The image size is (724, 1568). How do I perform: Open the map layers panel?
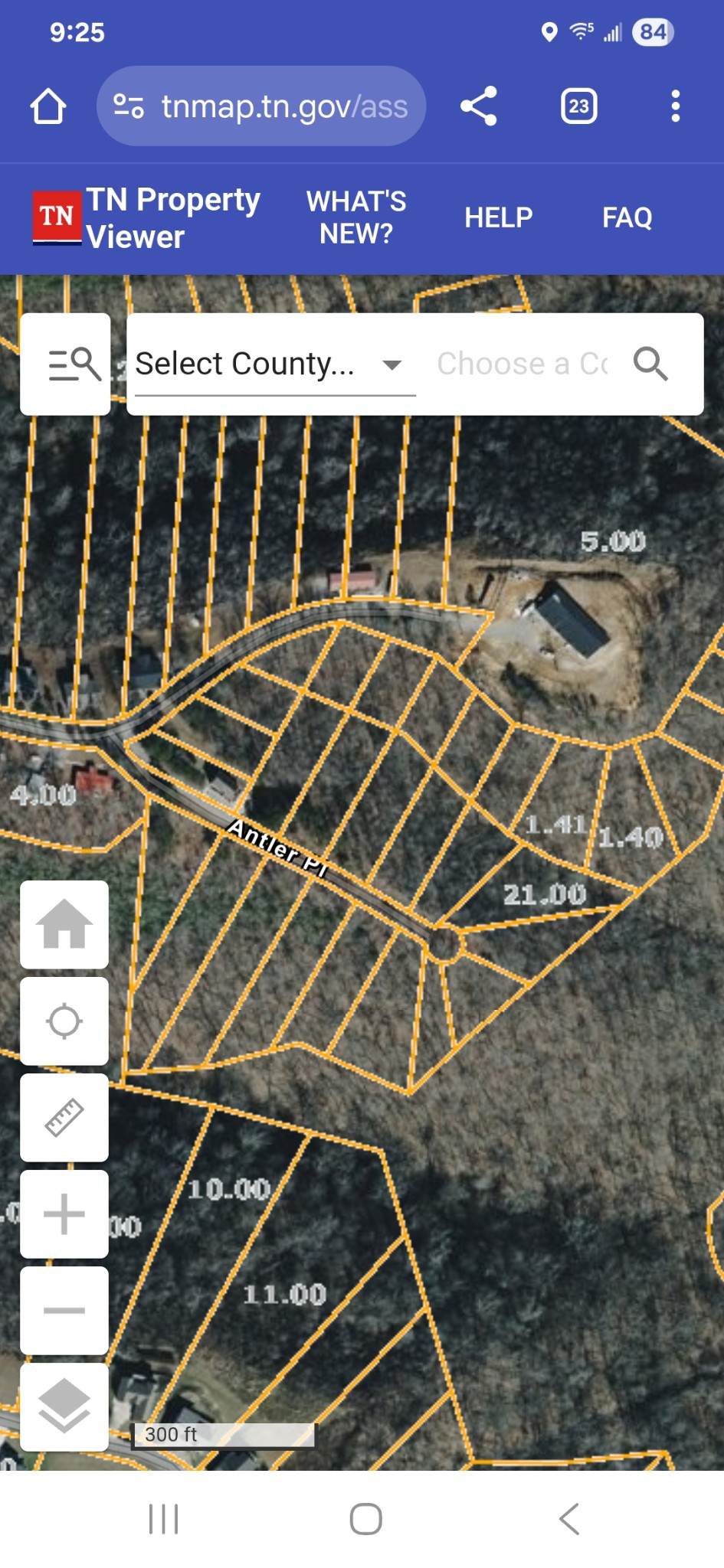[64, 1406]
